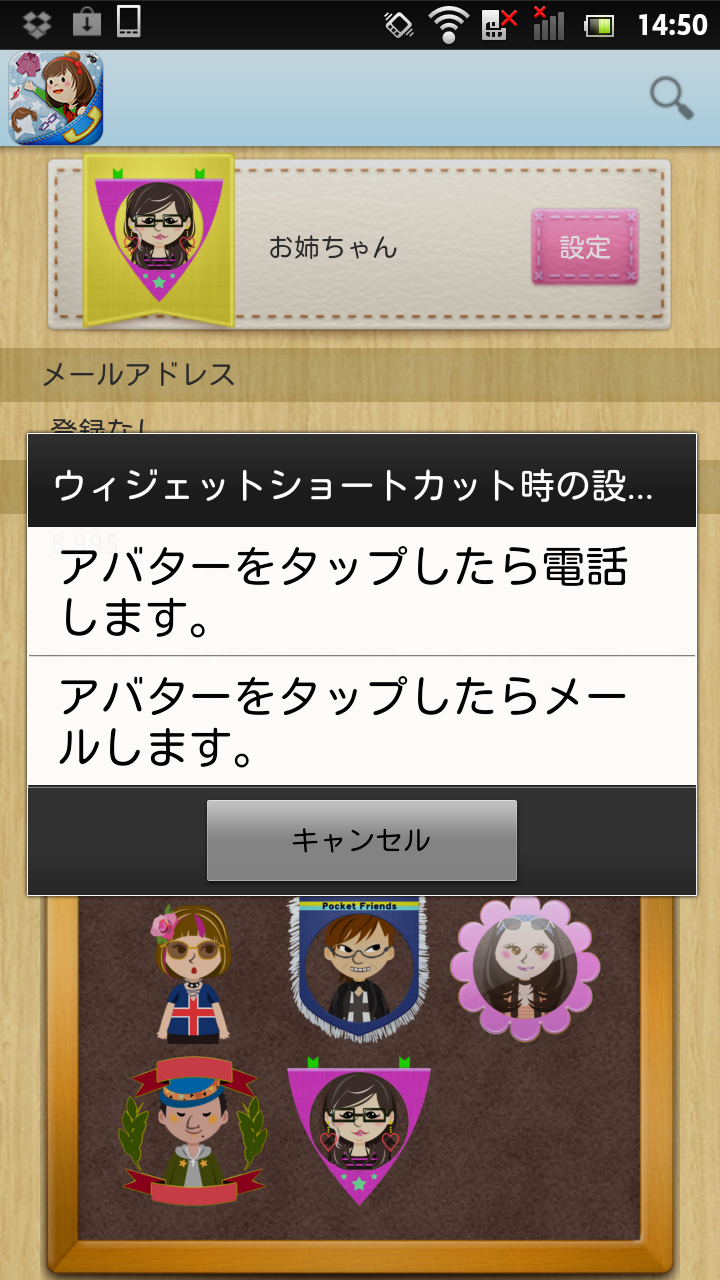Screen dimensions: 720x1280
Task: Tap the app icon in the top bar
Action: (56, 98)
